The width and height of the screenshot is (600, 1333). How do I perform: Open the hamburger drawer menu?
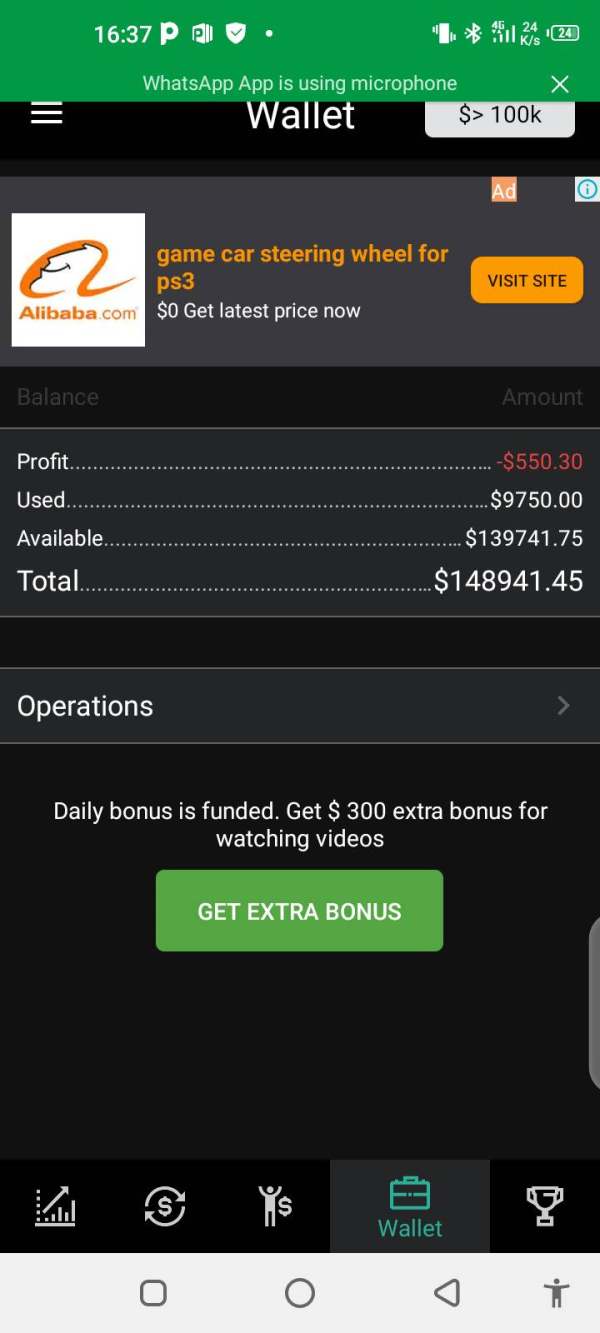[47, 113]
